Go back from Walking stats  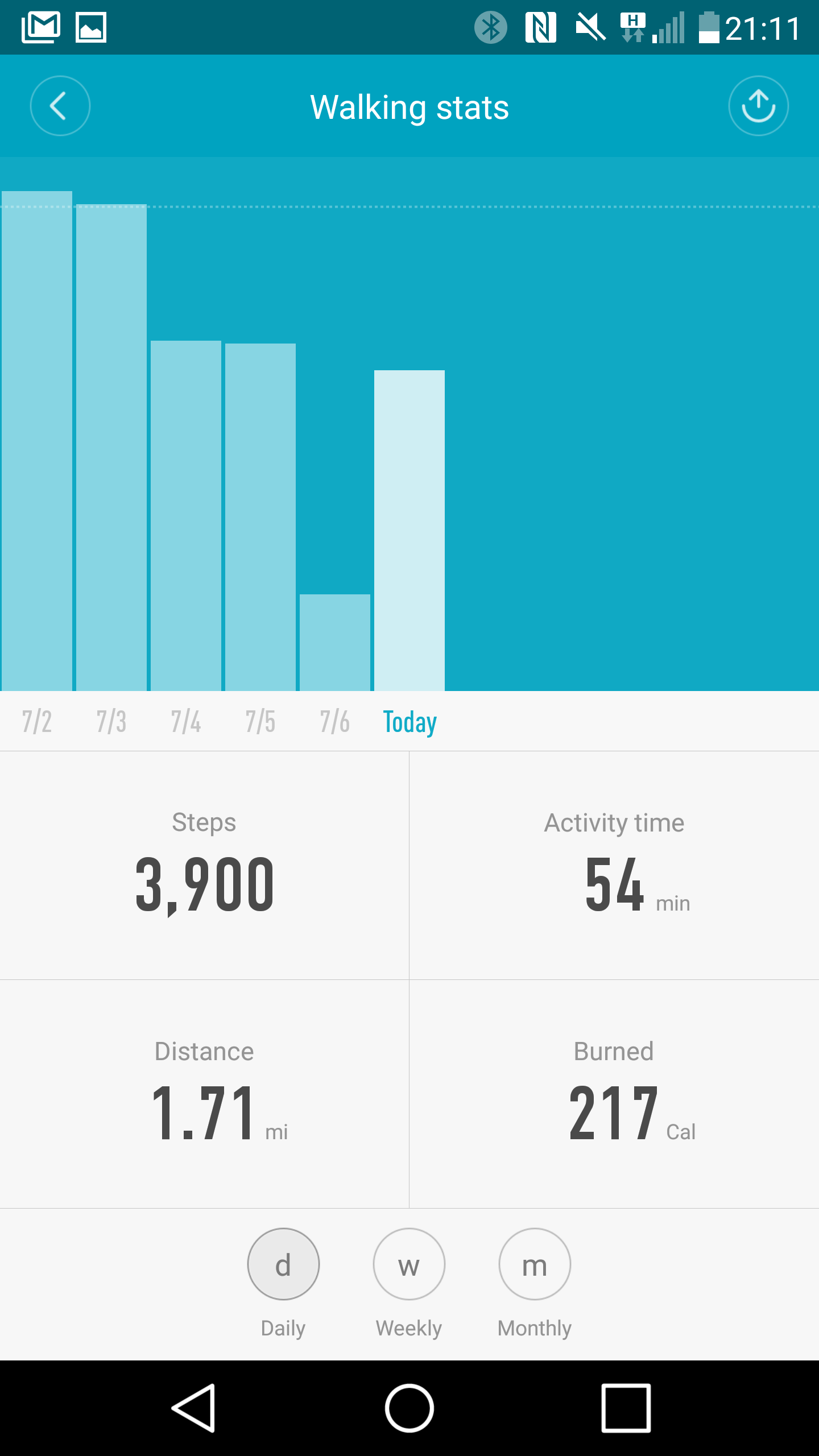point(60,106)
